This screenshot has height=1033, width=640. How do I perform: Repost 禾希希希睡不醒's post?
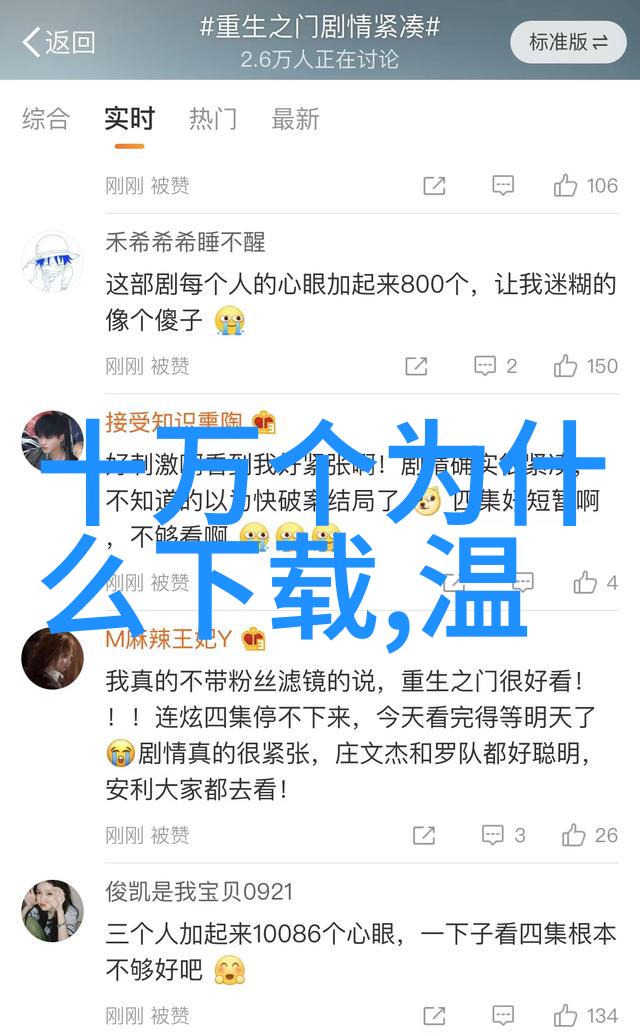click(416, 366)
